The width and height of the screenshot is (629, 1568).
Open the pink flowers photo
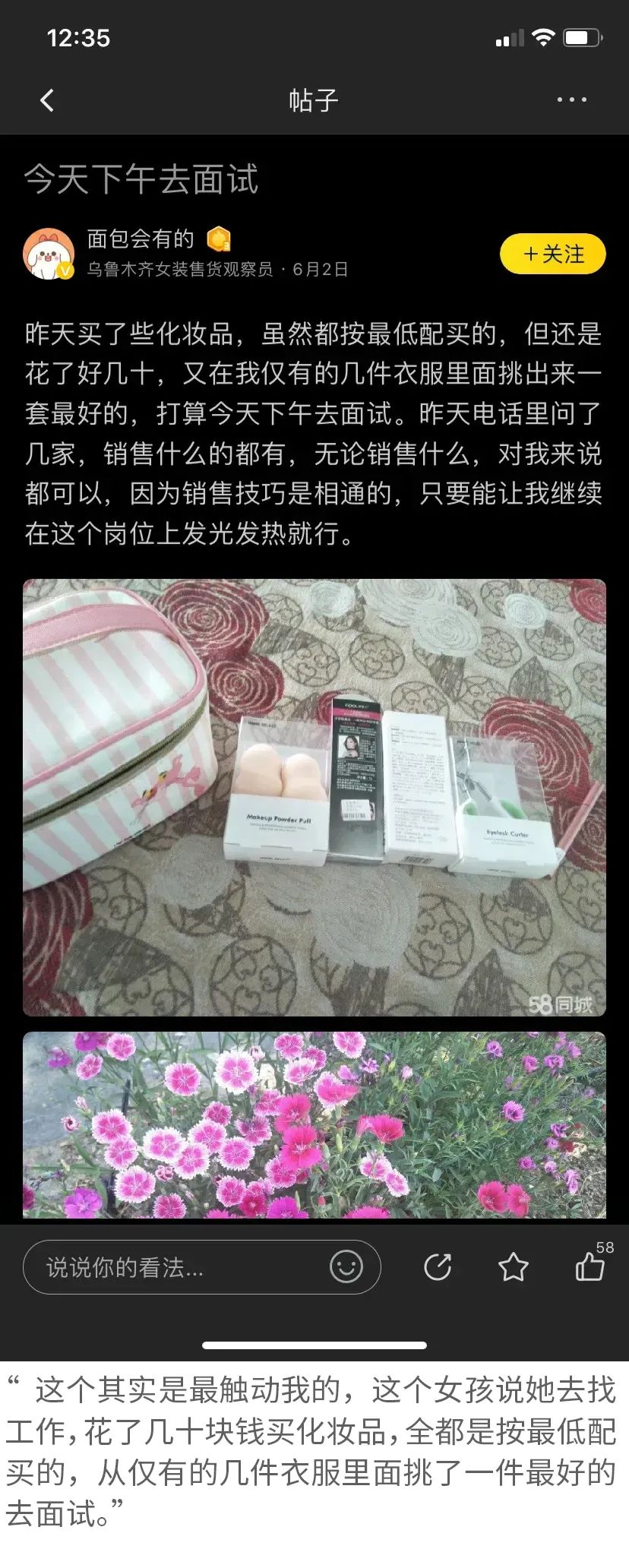pyautogui.click(x=314, y=1124)
